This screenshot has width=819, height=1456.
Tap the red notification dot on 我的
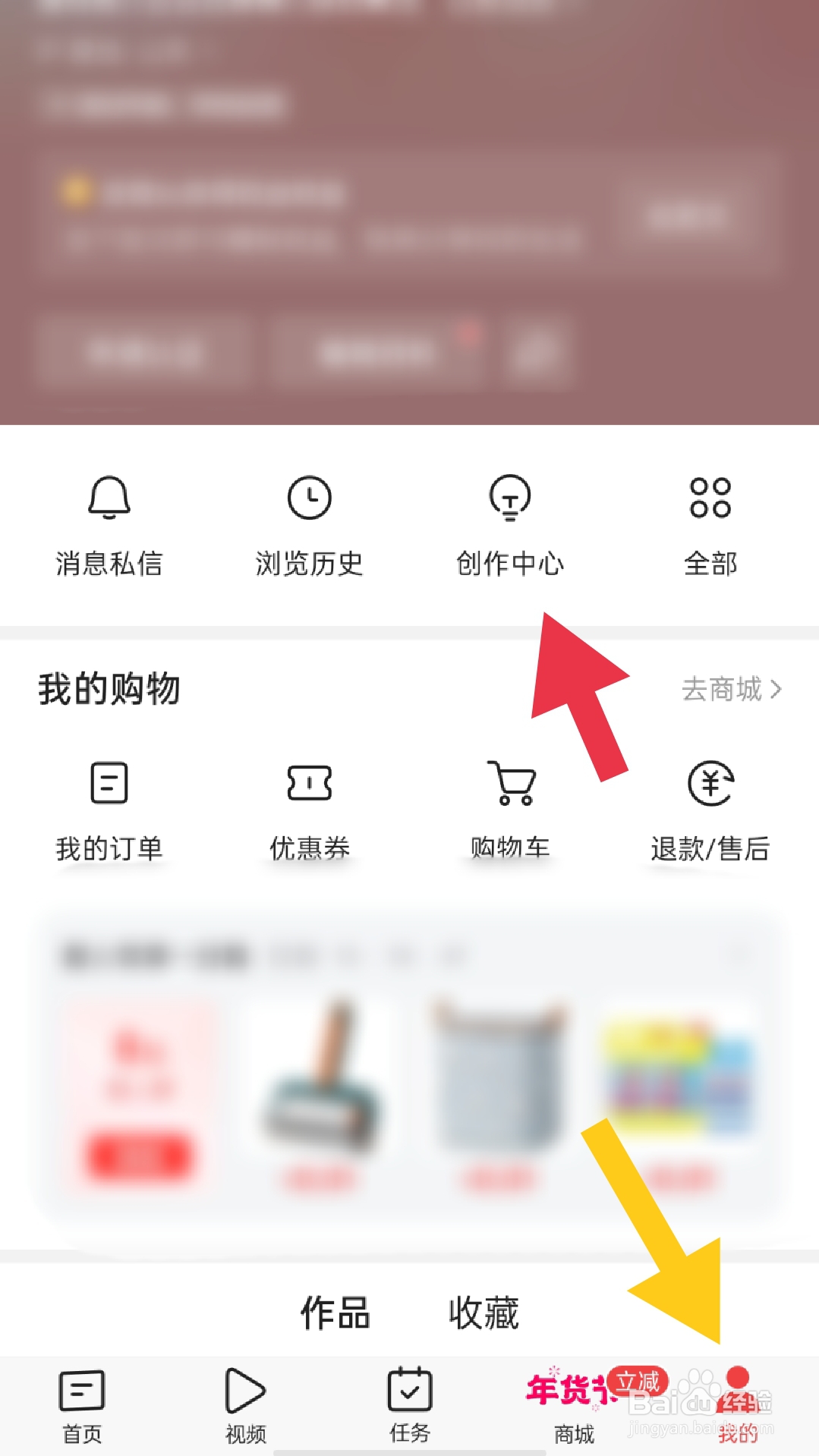coord(736,1375)
